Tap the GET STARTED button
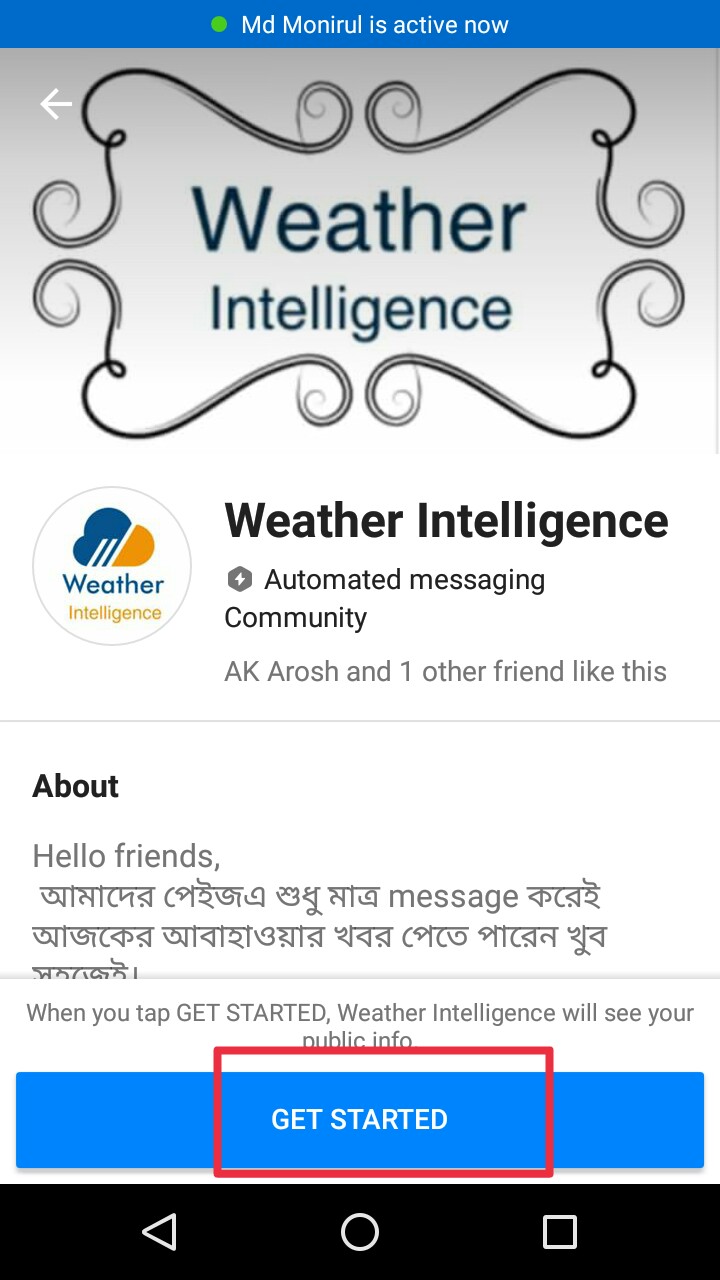The height and width of the screenshot is (1280, 720). pyautogui.click(x=360, y=1119)
